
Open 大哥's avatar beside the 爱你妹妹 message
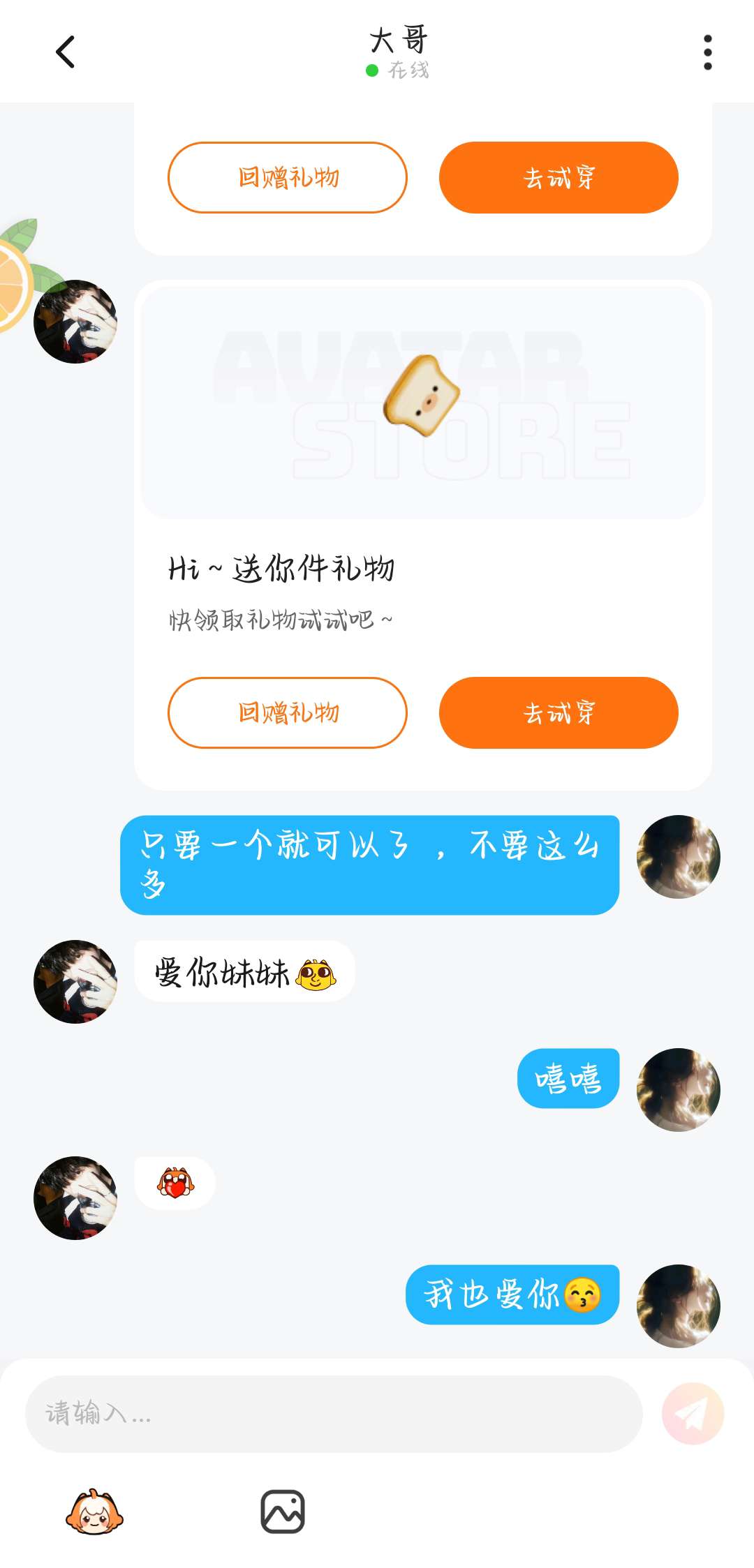pyautogui.click(x=75, y=981)
